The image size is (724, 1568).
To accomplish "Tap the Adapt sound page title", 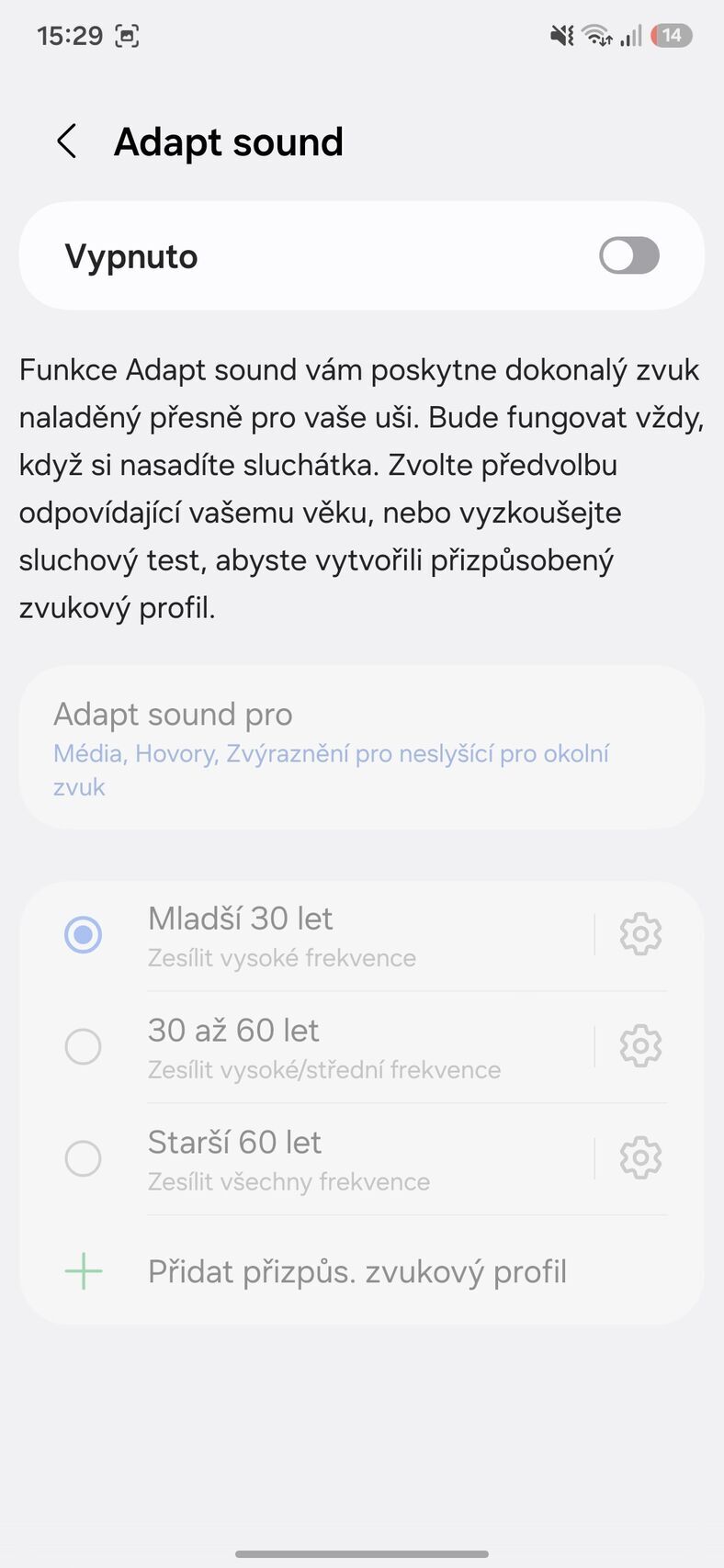I will [228, 141].
